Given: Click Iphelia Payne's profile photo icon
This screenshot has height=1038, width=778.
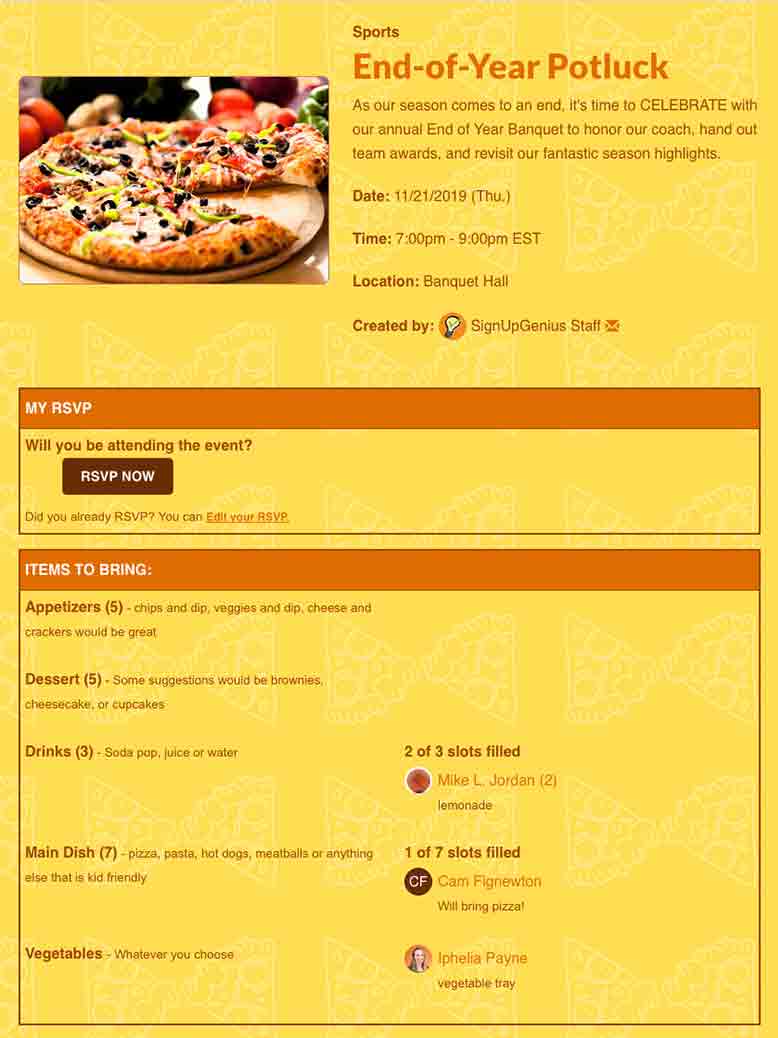Looking at the screenshot, I should tap(417, 958).
